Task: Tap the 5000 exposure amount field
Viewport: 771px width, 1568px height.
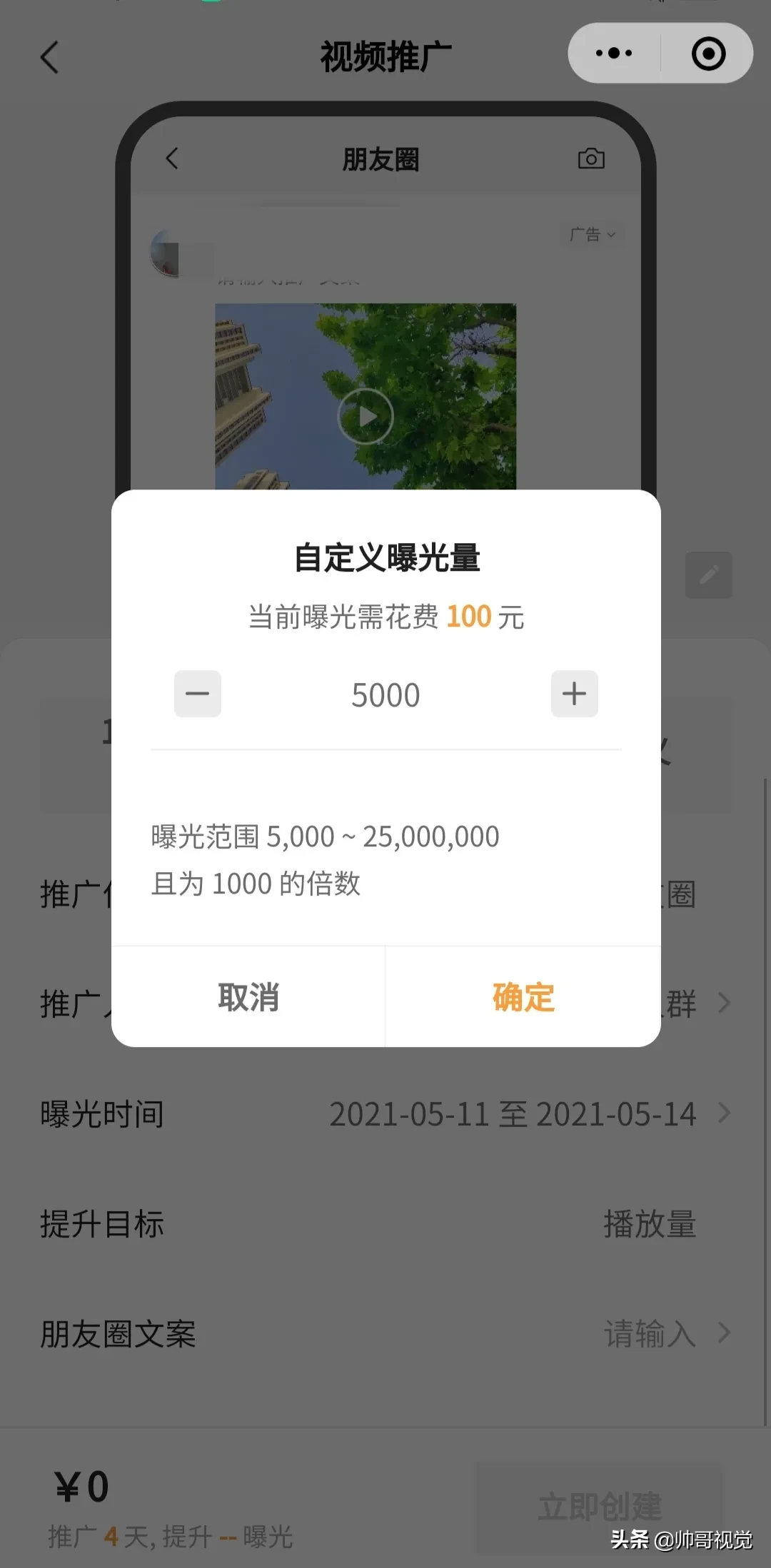Action: [x=385, y=695]
